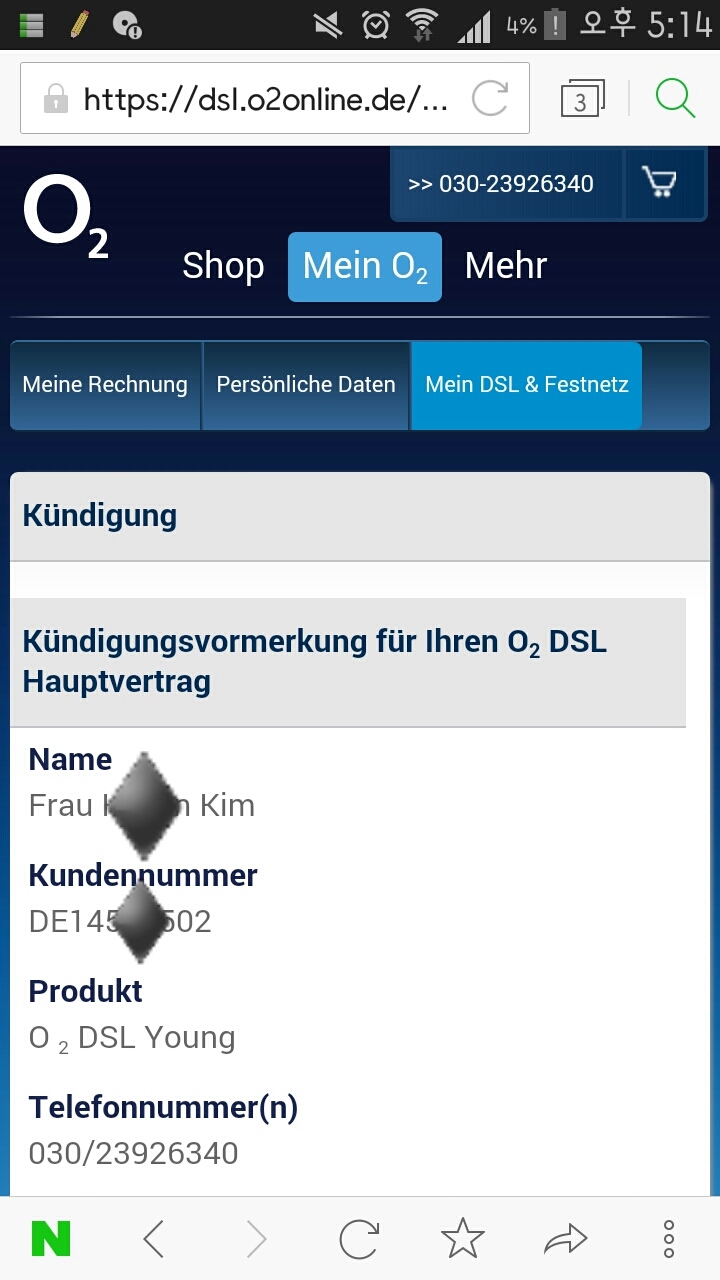Viewport: 720px width, 1280px height.
Task: Select Persönliche Daten
Action: coord(306,385)
